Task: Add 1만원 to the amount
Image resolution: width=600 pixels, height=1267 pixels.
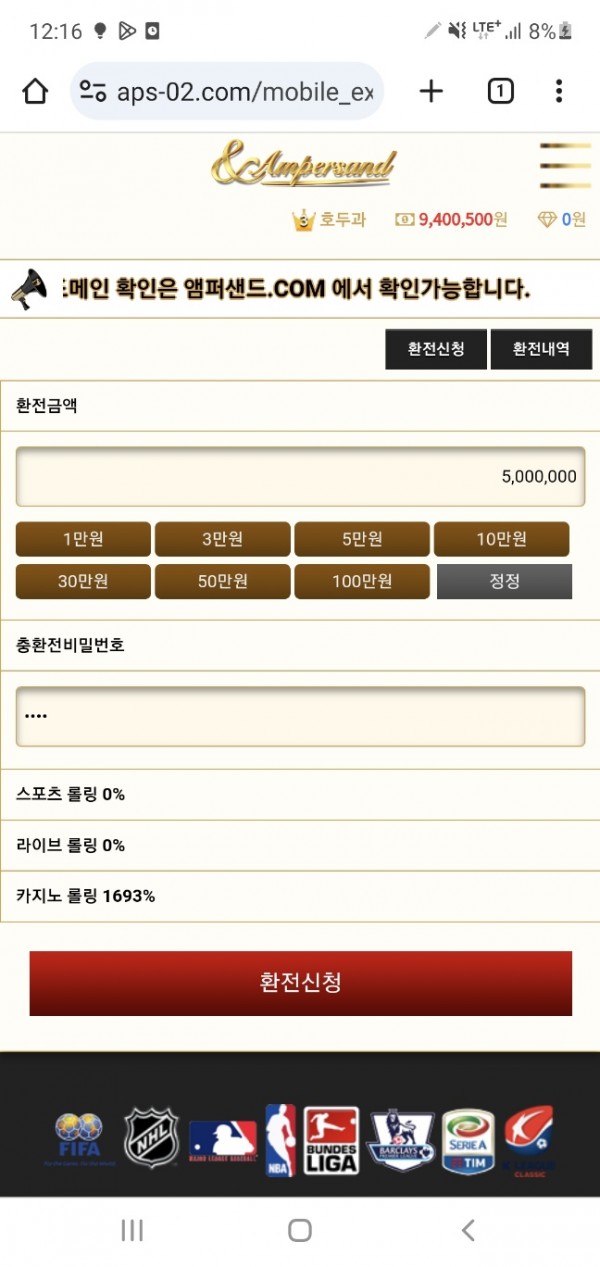Action: click(x=83, y=539)
